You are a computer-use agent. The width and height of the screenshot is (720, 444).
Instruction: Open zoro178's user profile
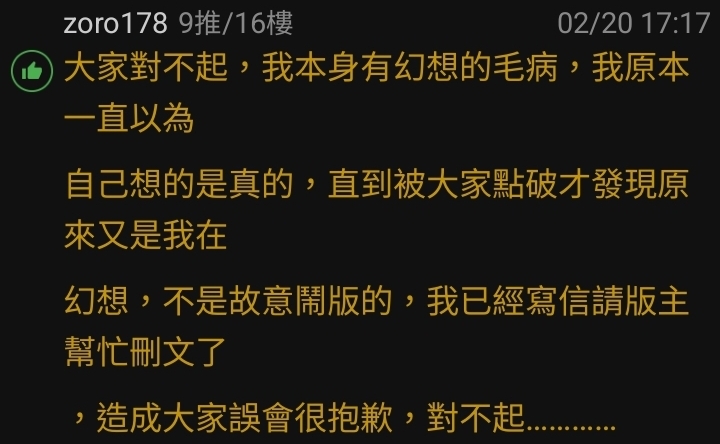(x=113, y=23)
